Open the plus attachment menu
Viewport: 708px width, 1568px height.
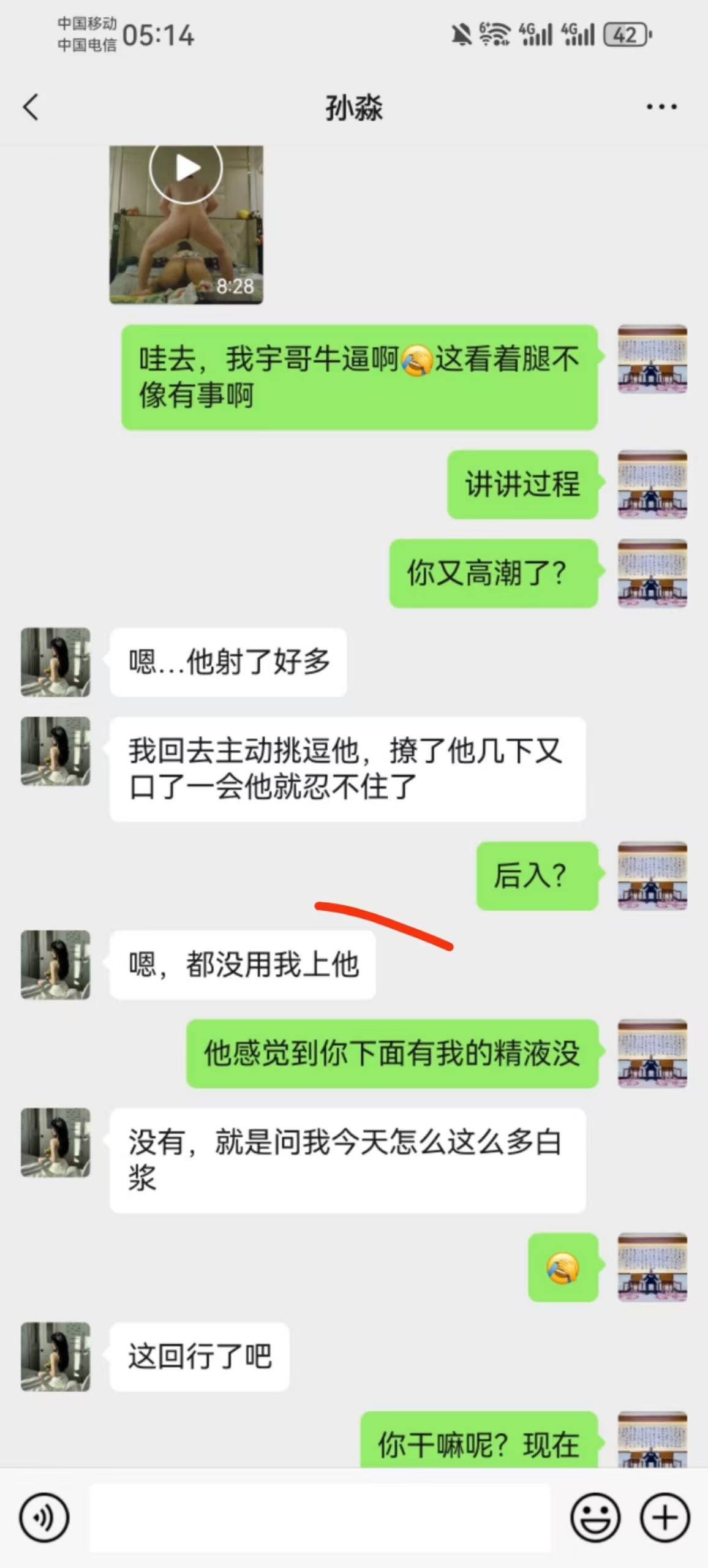665,1518
